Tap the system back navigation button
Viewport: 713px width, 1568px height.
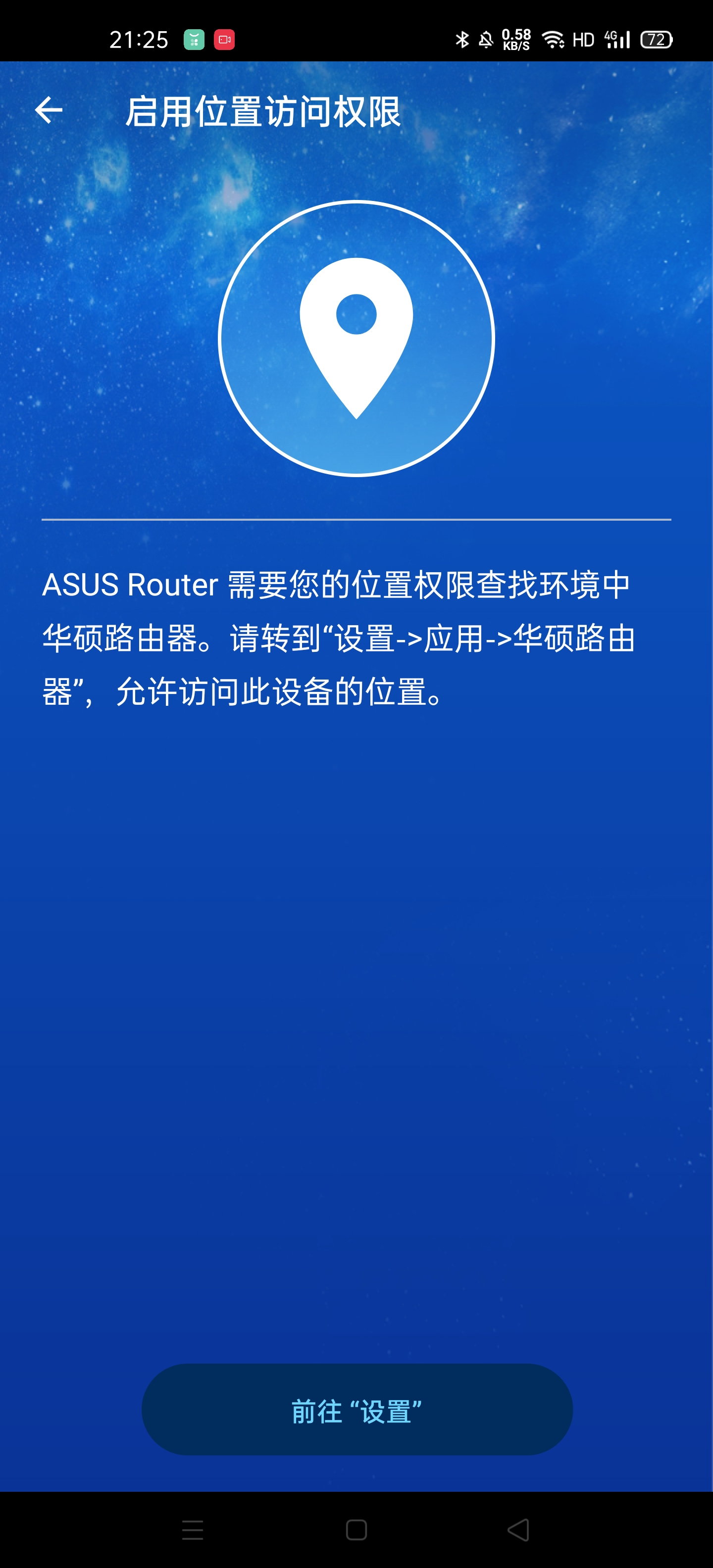518,1530
